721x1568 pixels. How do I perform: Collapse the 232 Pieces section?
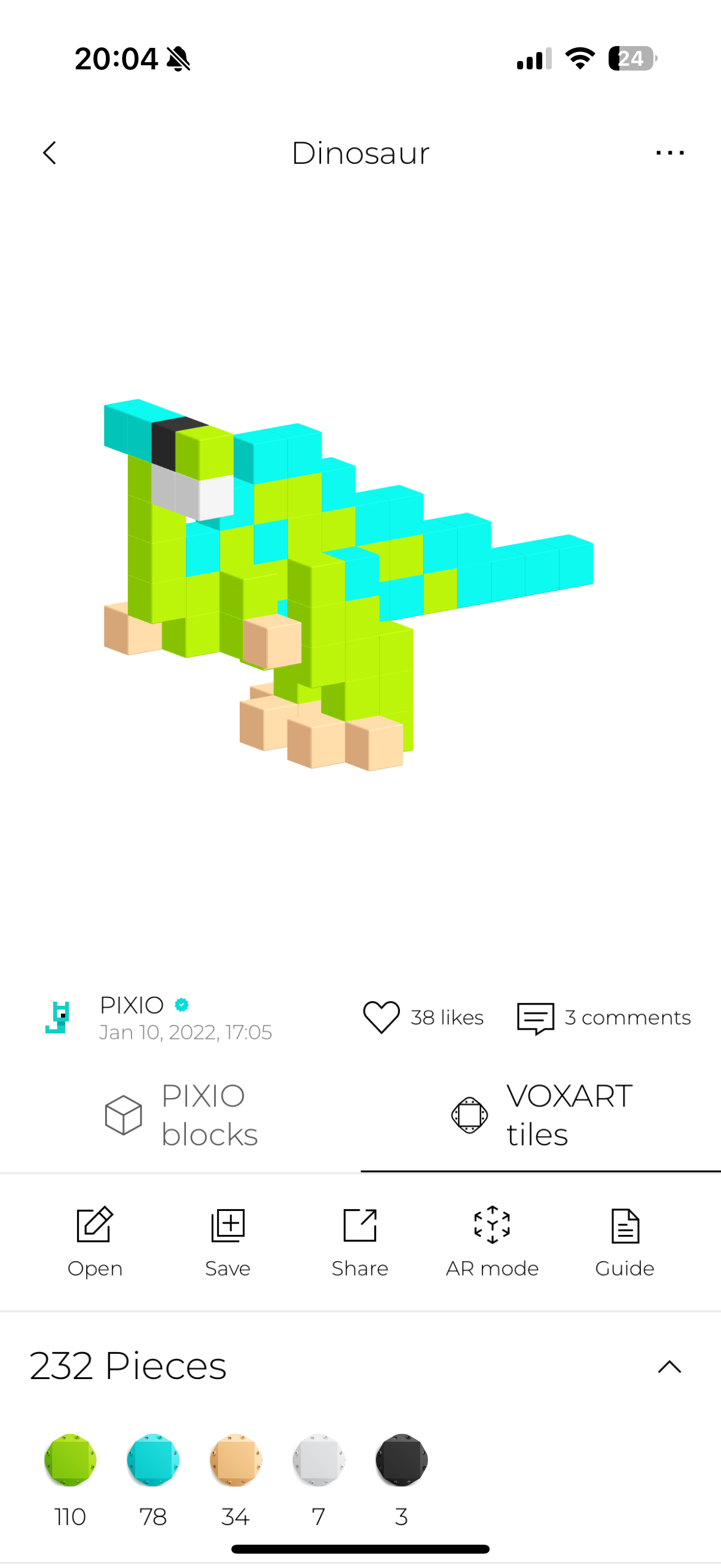click(x=669, y=1366)
